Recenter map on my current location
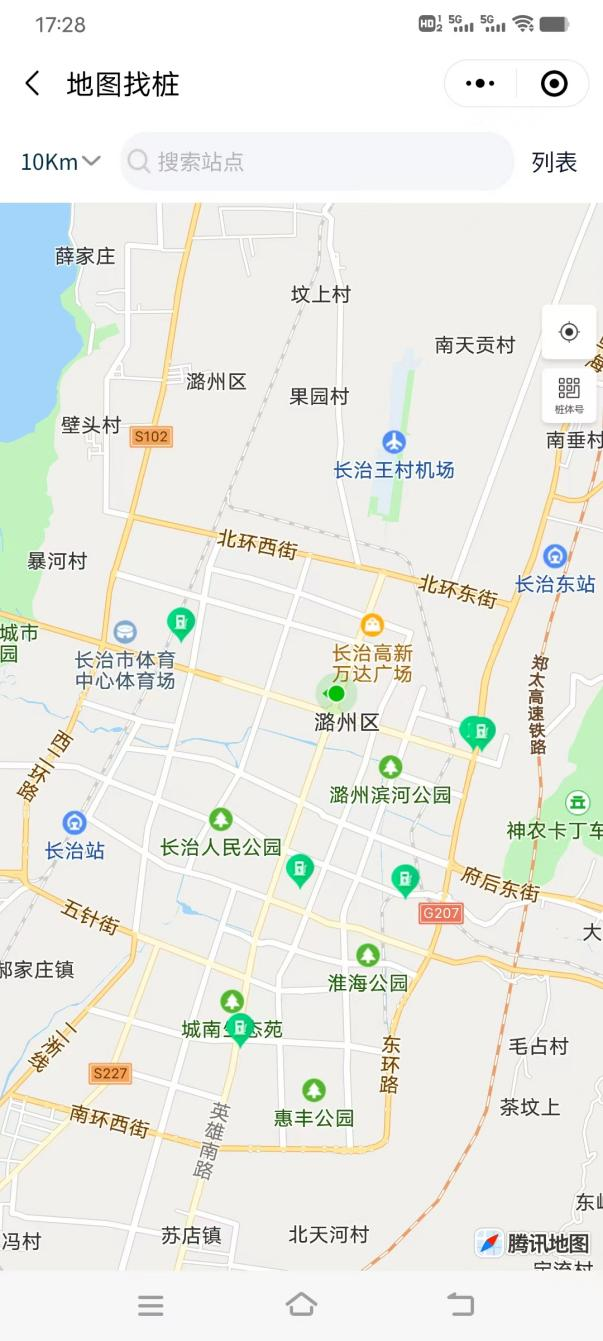Image resolution: width=603 pixels, height=1341 pixels. click(x=569, y=332)
